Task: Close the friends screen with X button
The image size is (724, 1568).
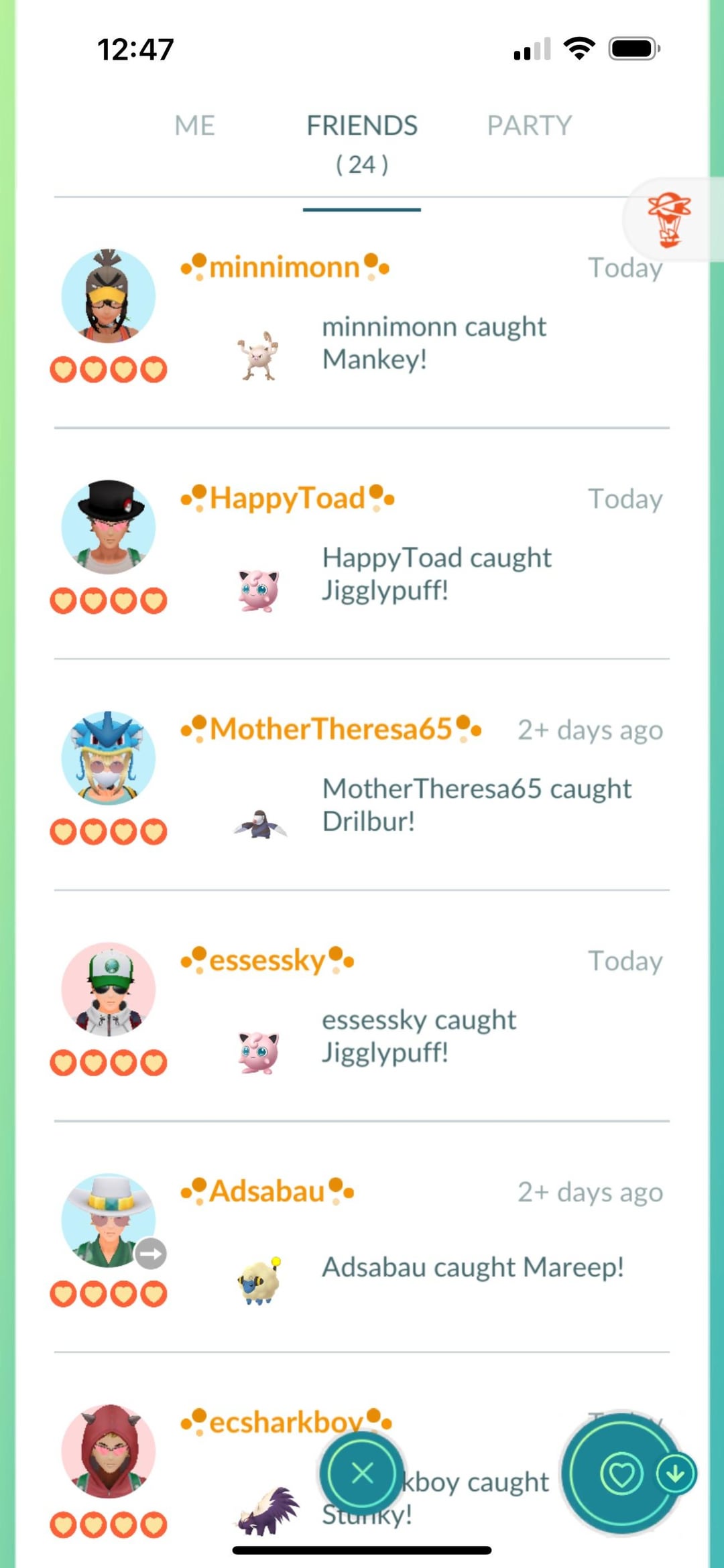Action: [362, 1473]
